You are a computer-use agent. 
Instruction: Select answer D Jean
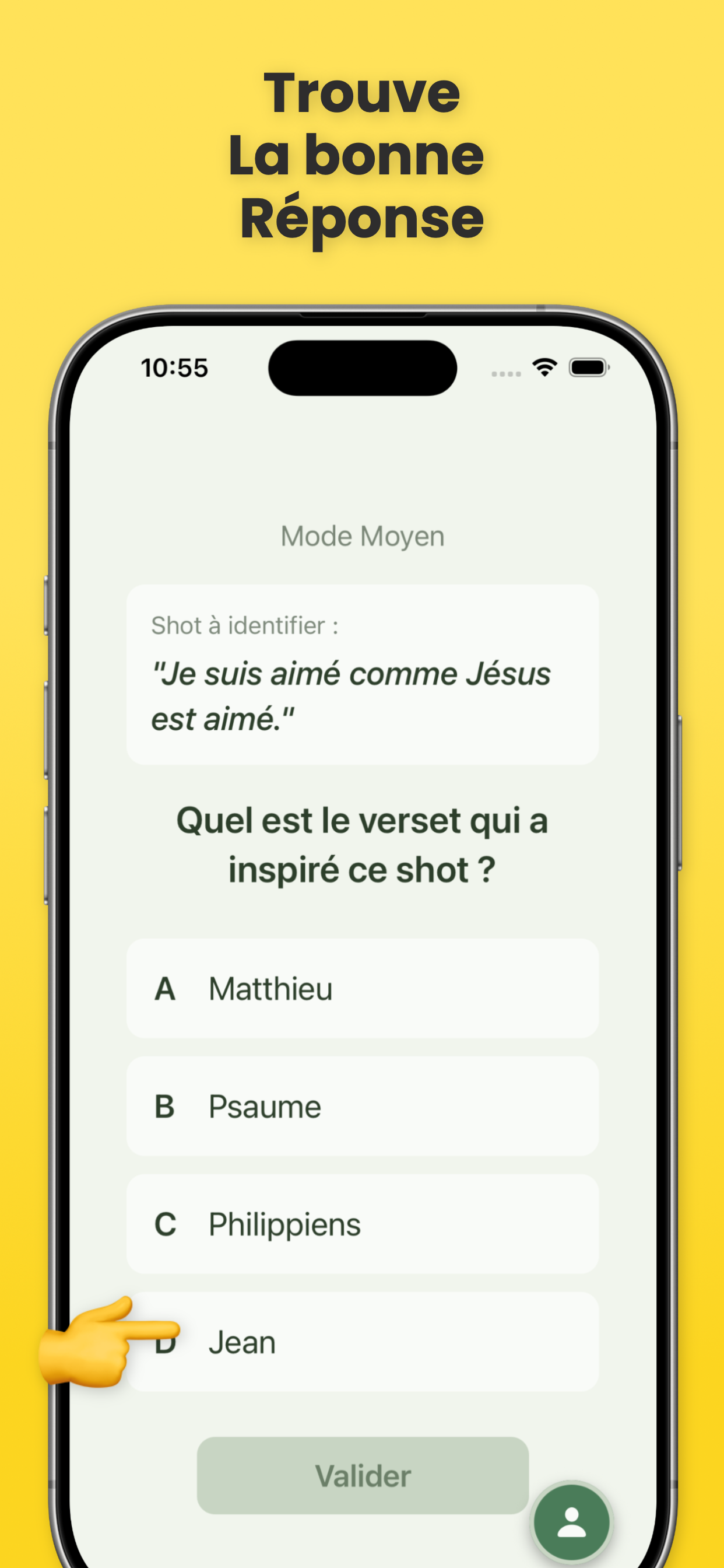click(x=362, y=1341)
